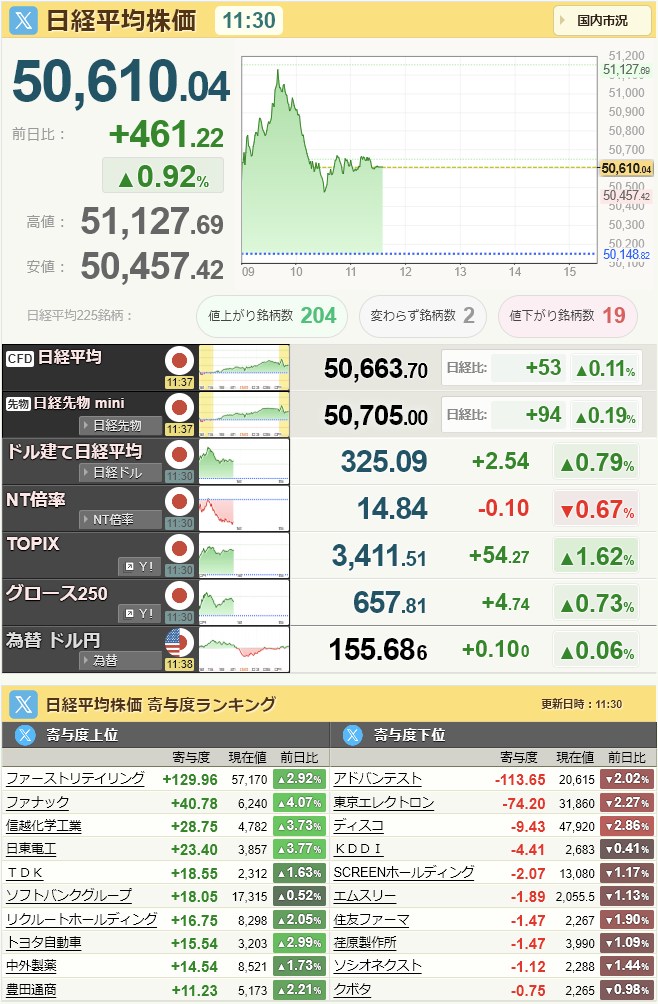The width and height of the screenshot is (658, 1004).
Task: Open the Y! link under TOPIX
Action: coord(140,566)
